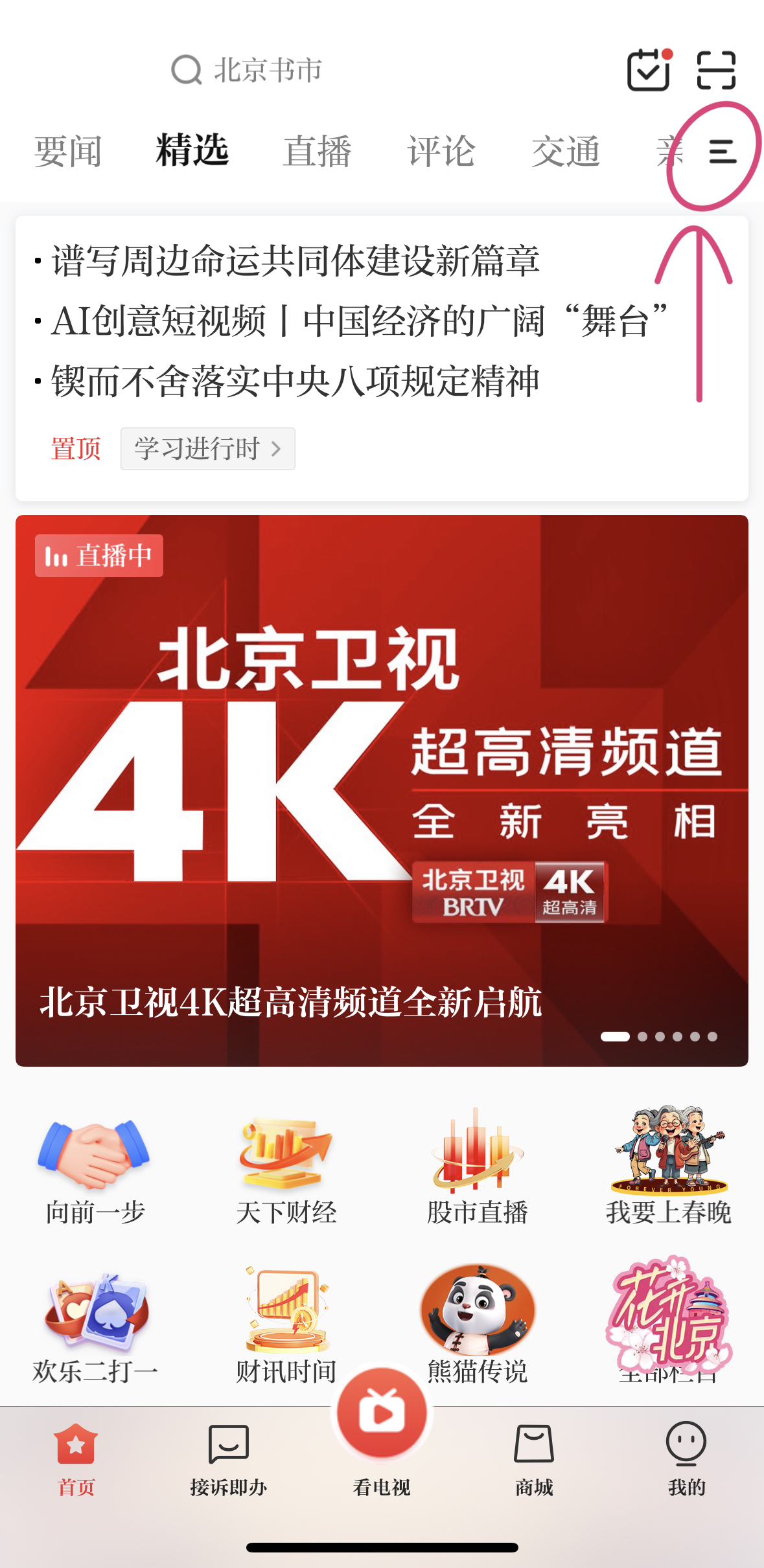The width and height of the screenshot is (764, 1568).
Task: Open the 天下财经 shortcut
Action: tap(286, 1166)
